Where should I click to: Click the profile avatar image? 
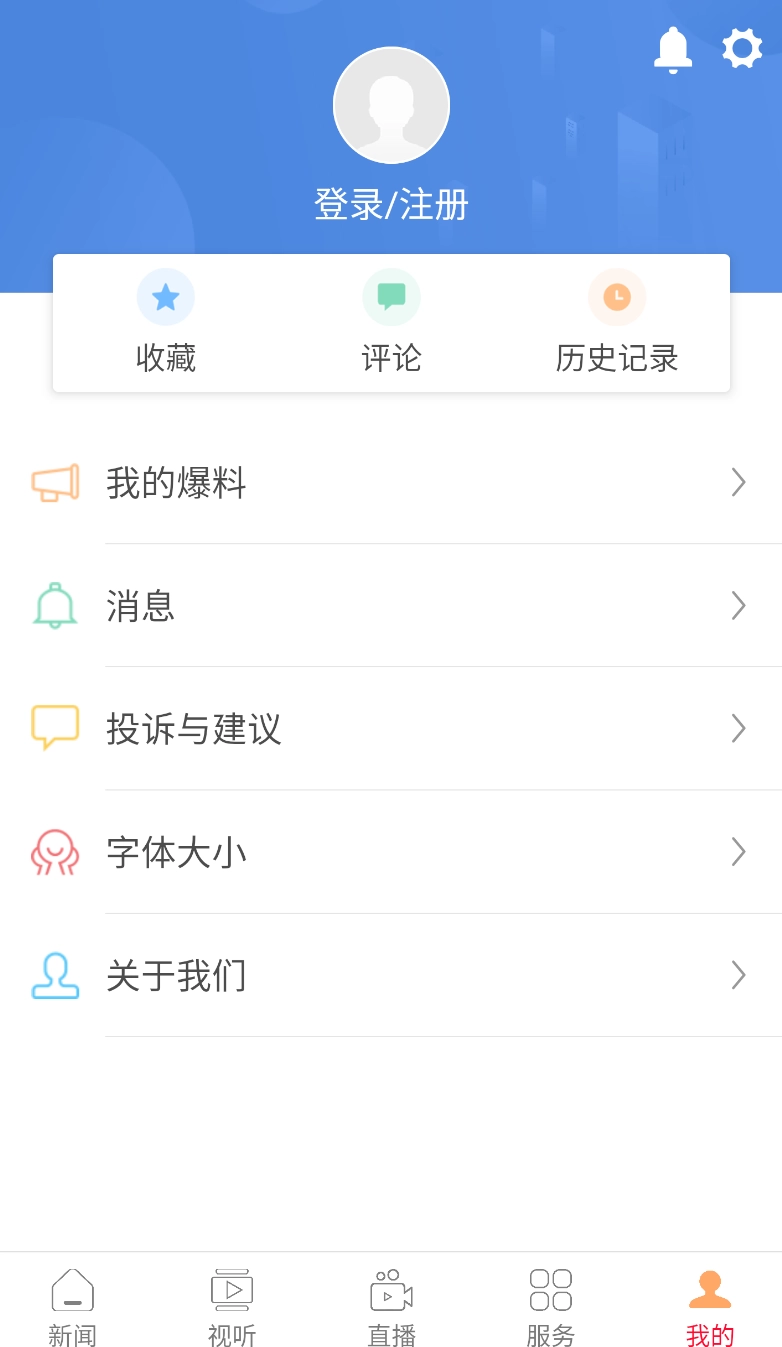click(391, 104)
